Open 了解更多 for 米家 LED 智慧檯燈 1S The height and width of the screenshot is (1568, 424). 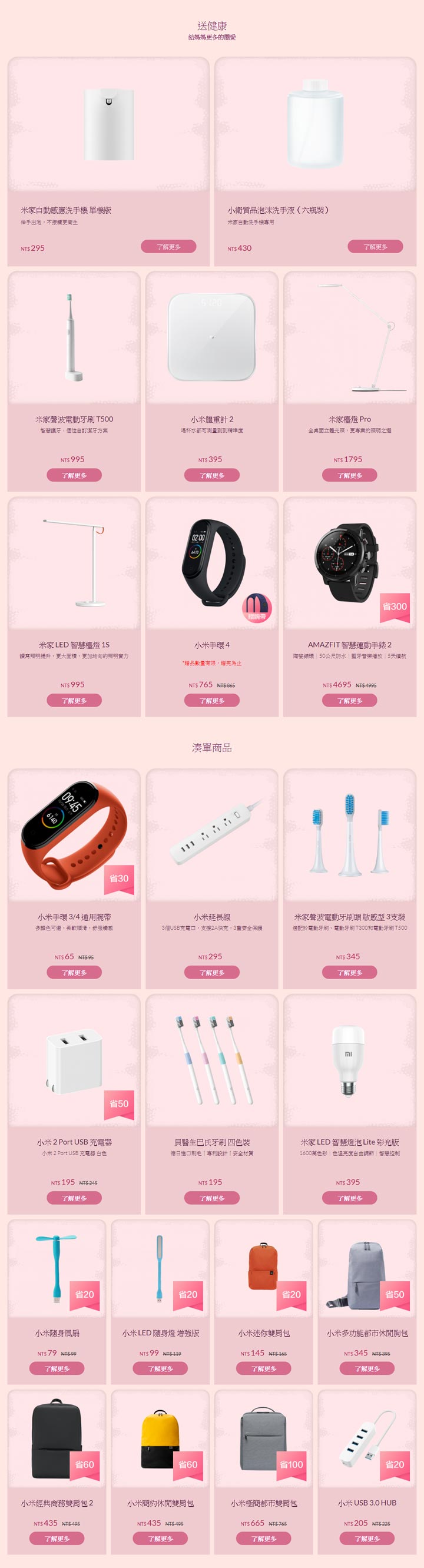tap(74, 701)
